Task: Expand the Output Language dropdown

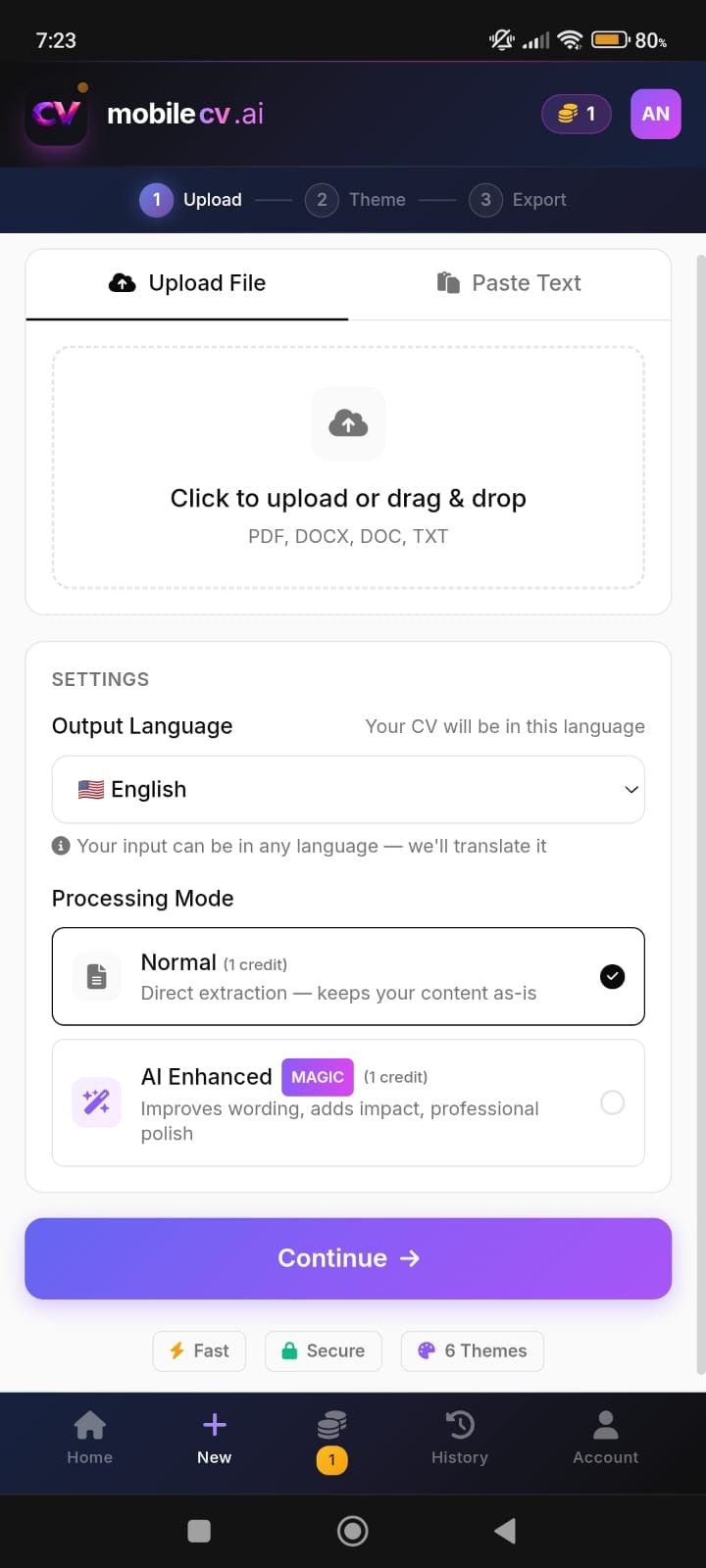Action: [348, 789]
